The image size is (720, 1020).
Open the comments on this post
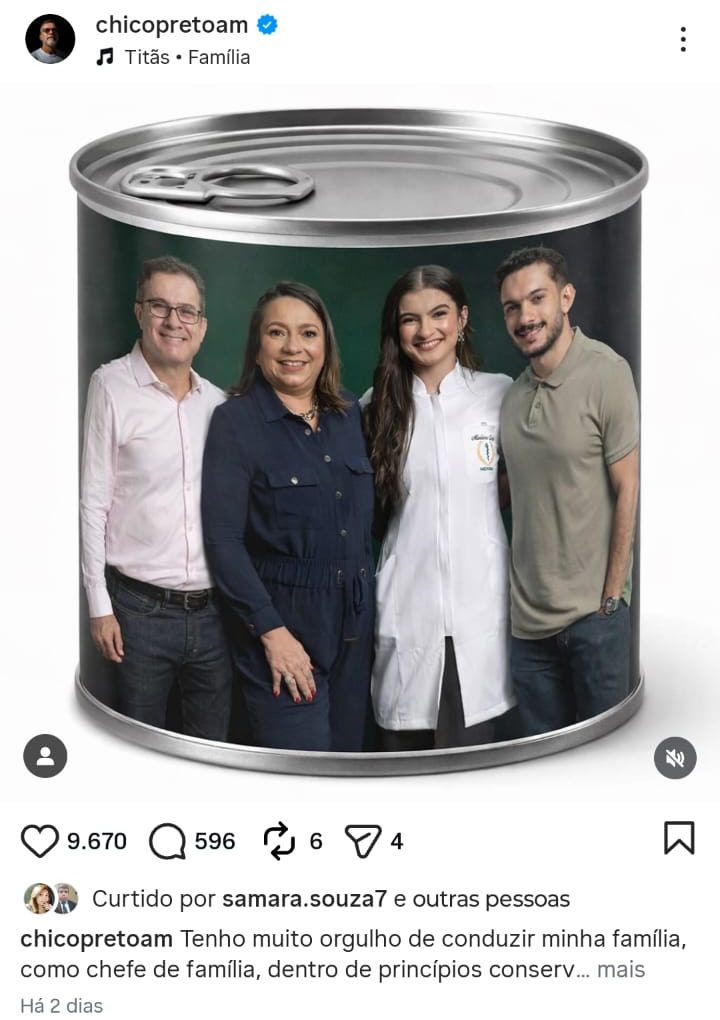point(168,841)
